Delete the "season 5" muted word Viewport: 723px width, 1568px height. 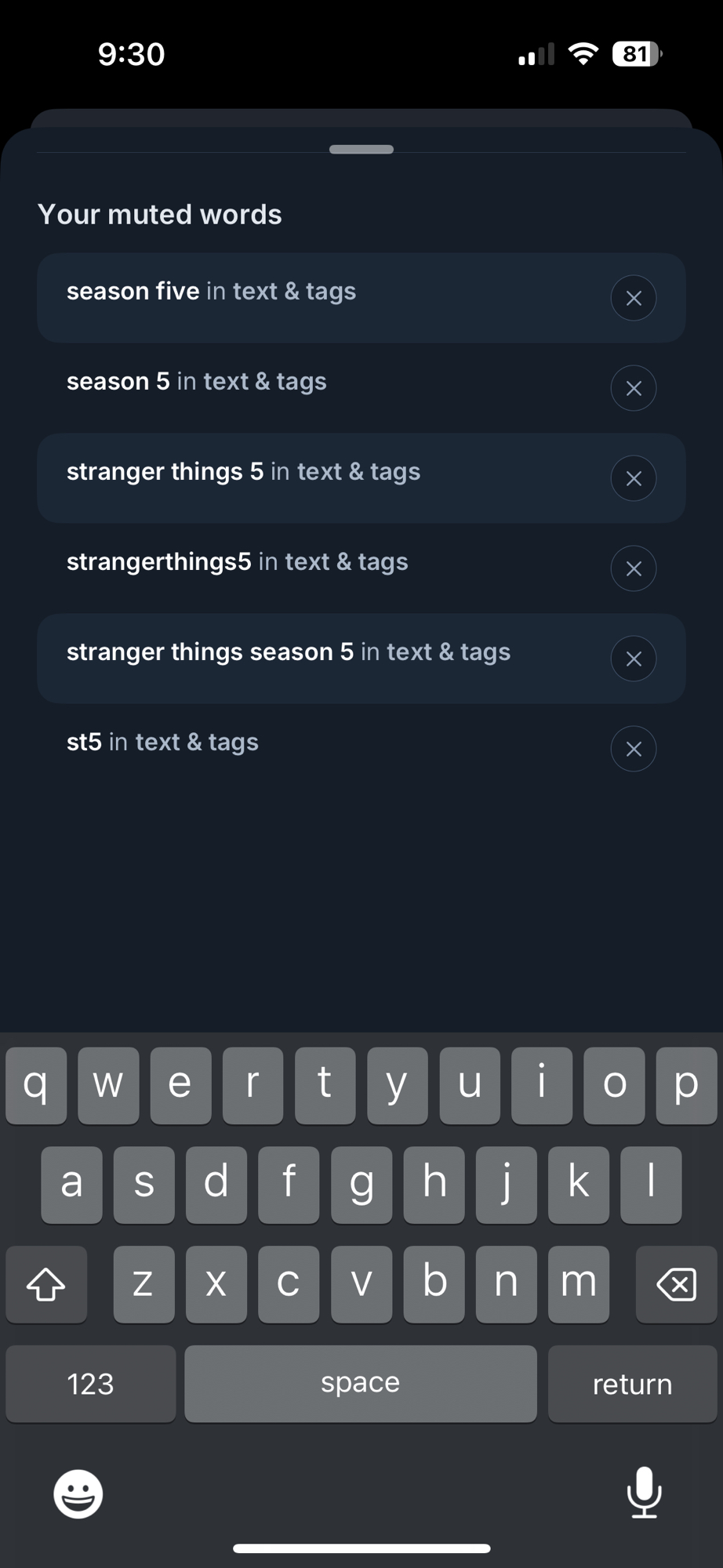[x=634, y=388]
